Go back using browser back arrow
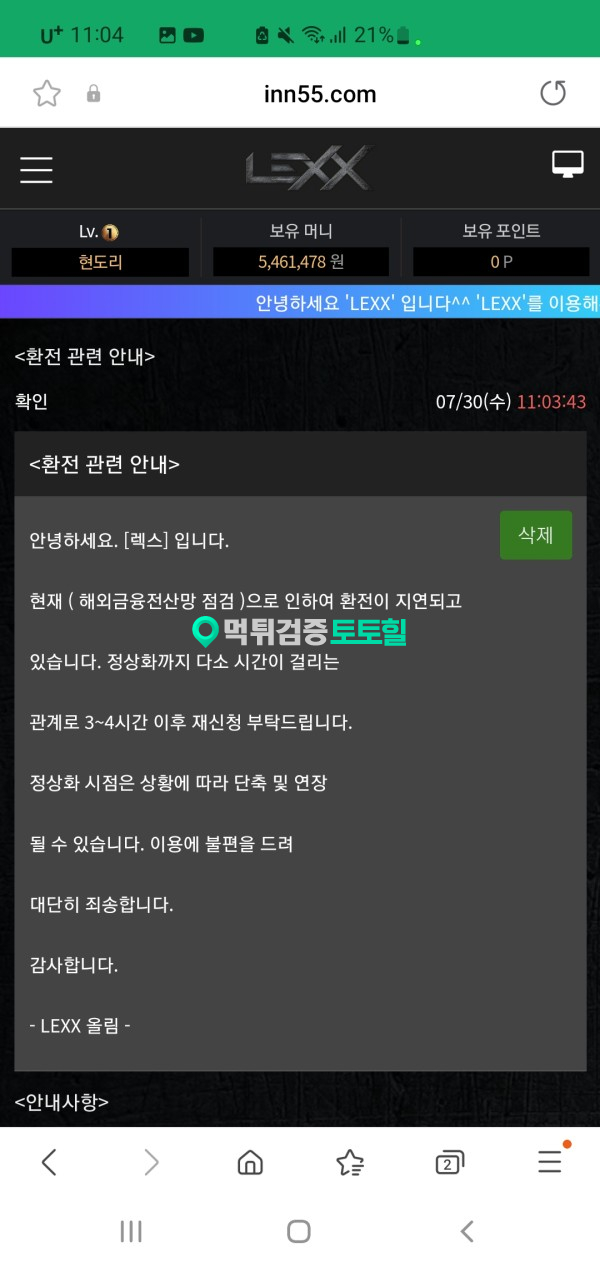600x1267 pixels. pos(49,1162)
